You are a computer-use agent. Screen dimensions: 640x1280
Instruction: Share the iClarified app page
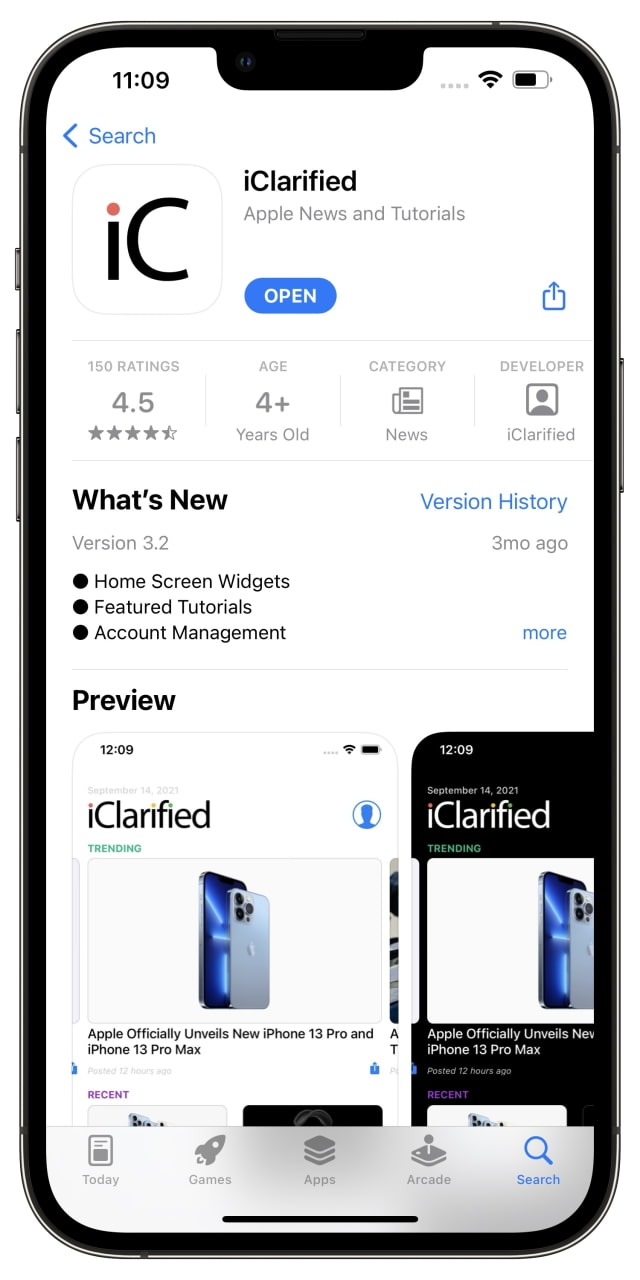(x=554, y=296)
